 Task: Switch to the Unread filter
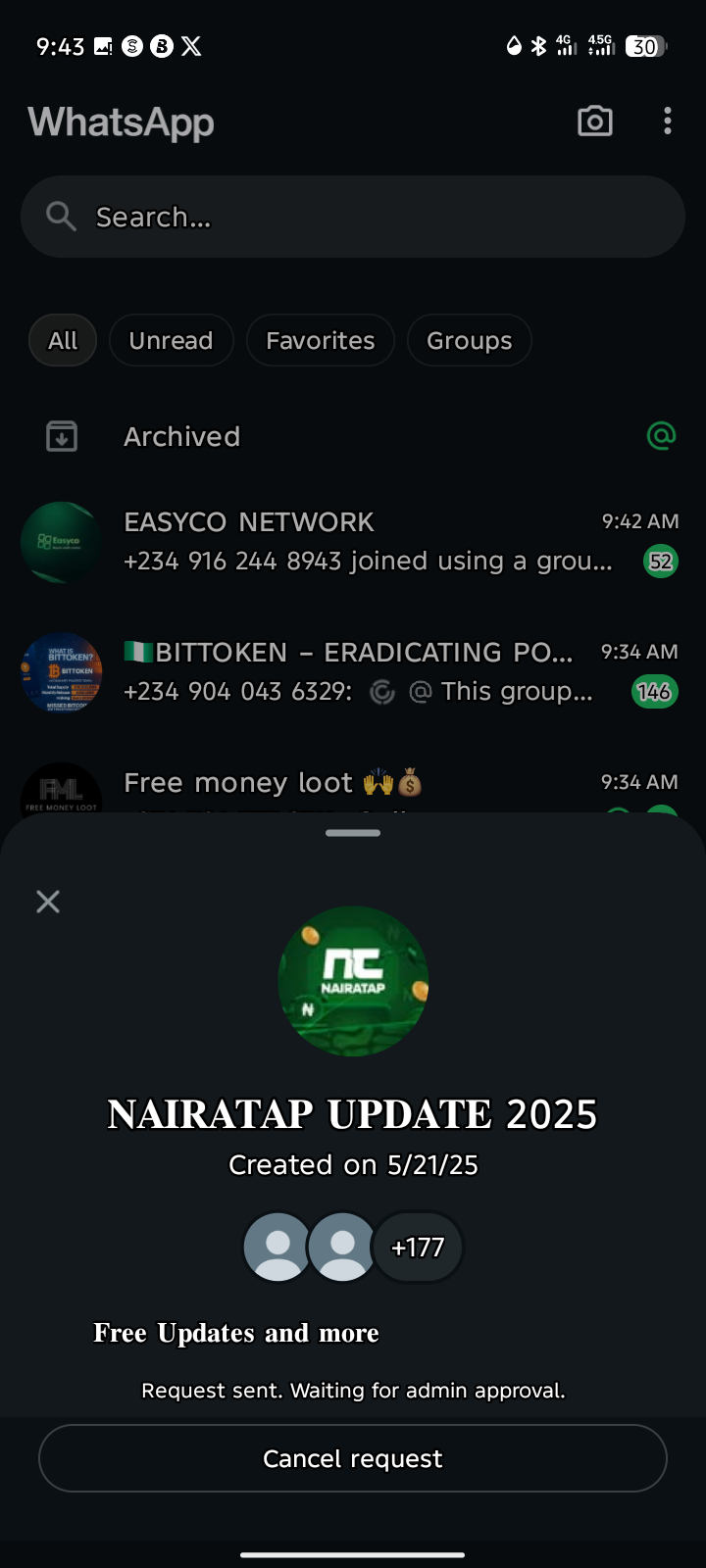coord(171,340)
